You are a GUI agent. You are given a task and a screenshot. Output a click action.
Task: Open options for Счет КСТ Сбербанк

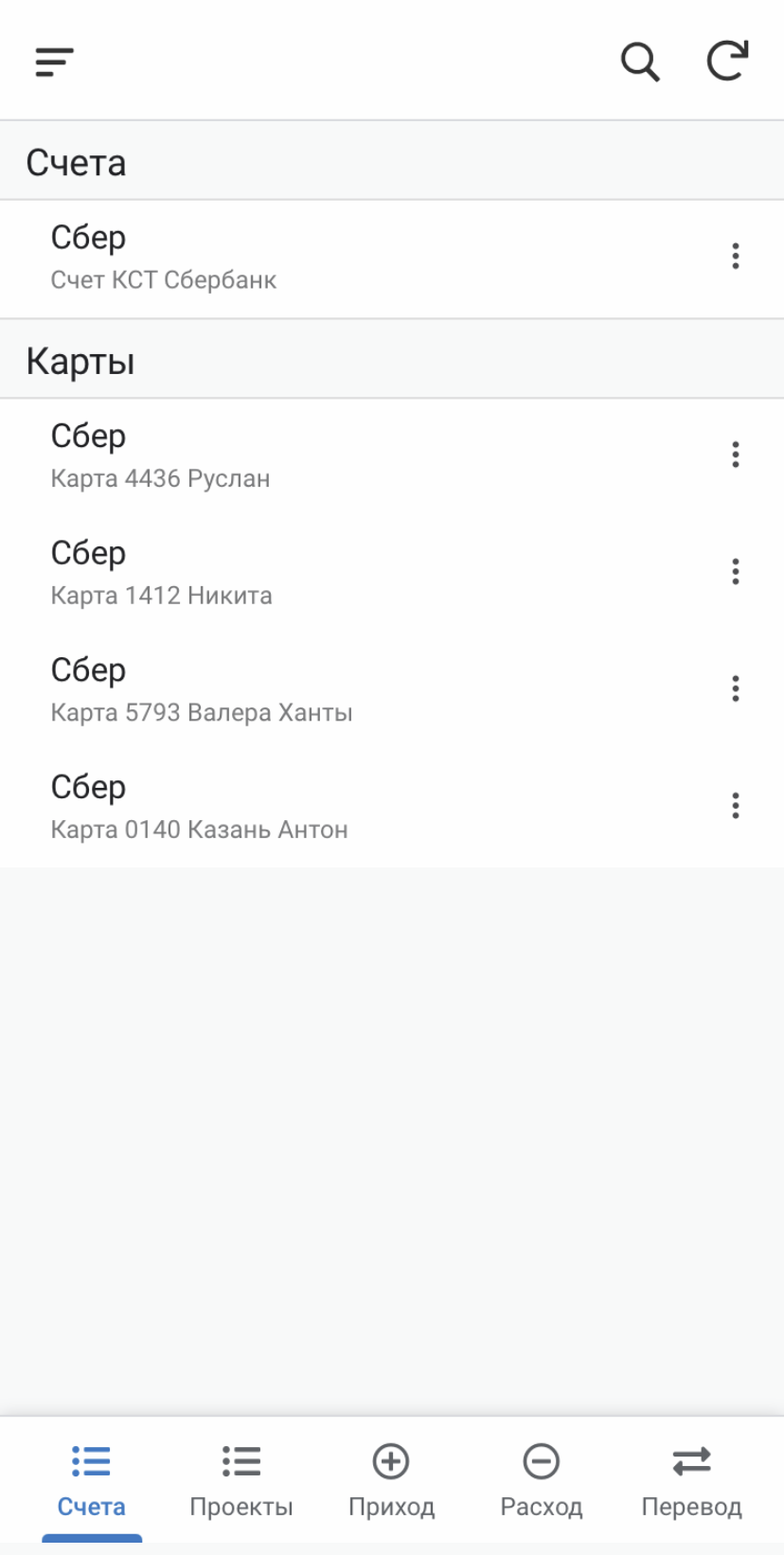click(x=736, y=256)
